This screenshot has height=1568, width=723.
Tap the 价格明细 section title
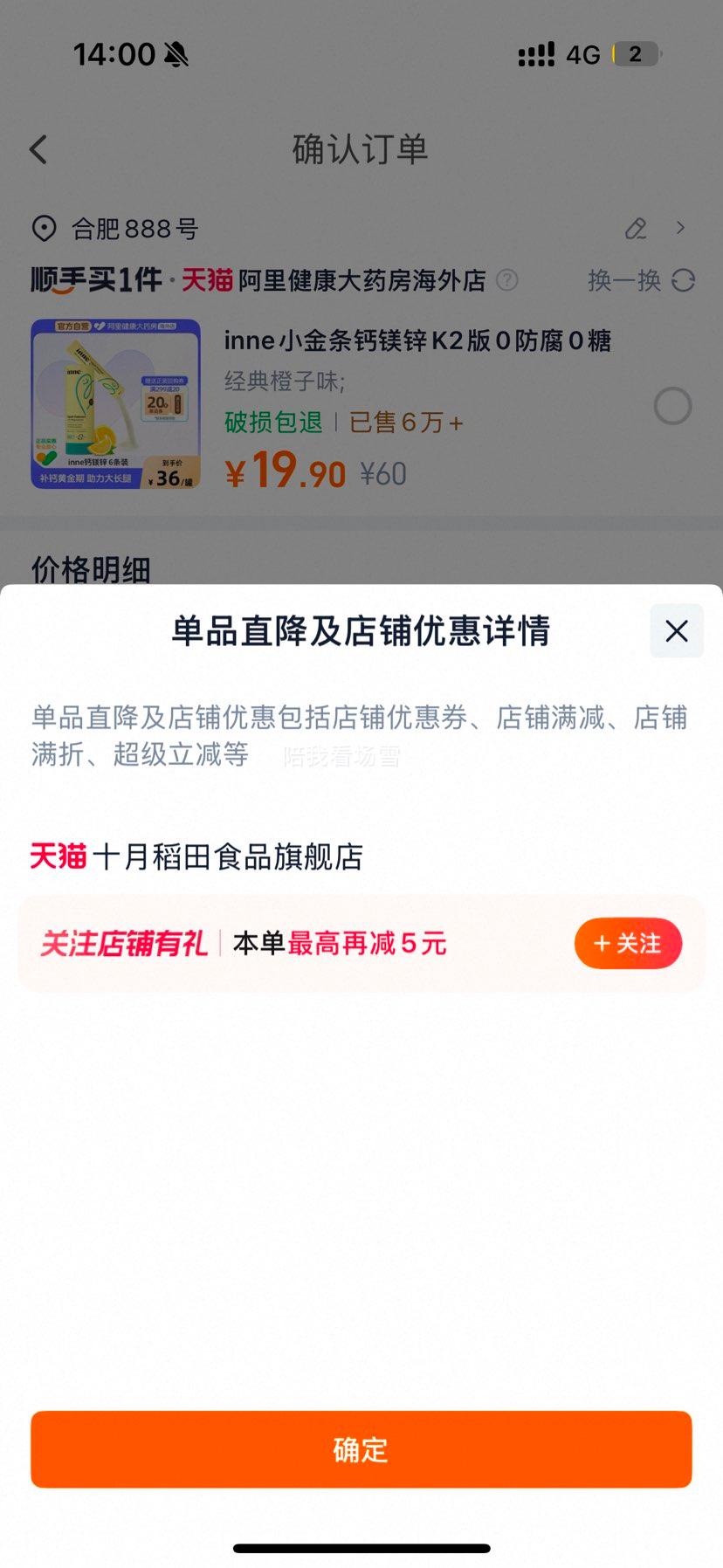pyautogui.click(x=90, y=571)
